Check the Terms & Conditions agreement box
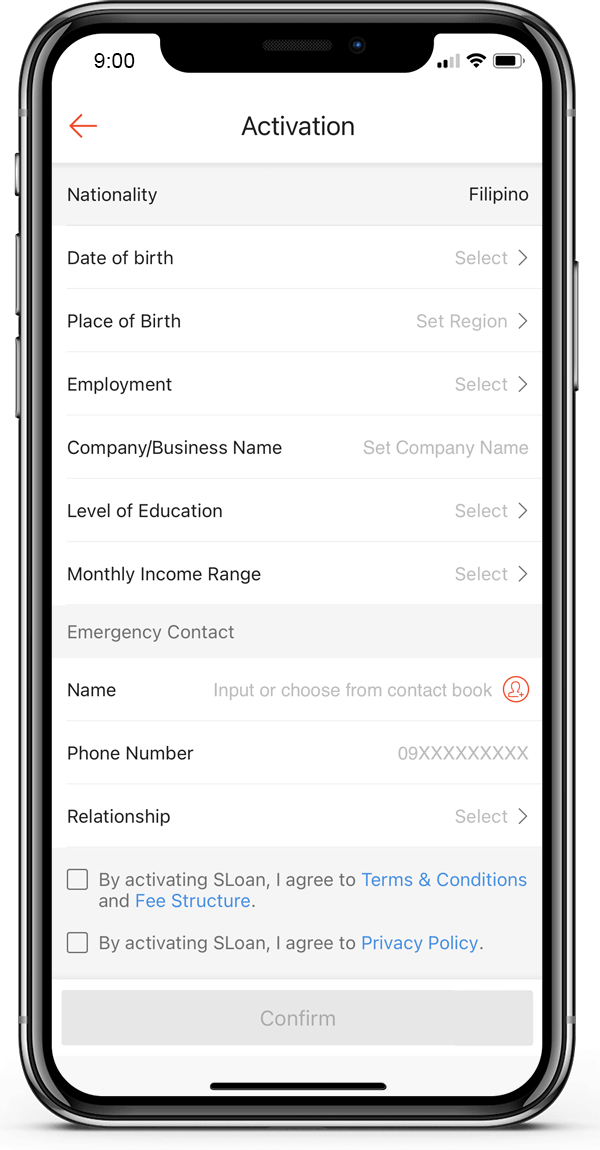600x1150 pixels. pos(78,879)
